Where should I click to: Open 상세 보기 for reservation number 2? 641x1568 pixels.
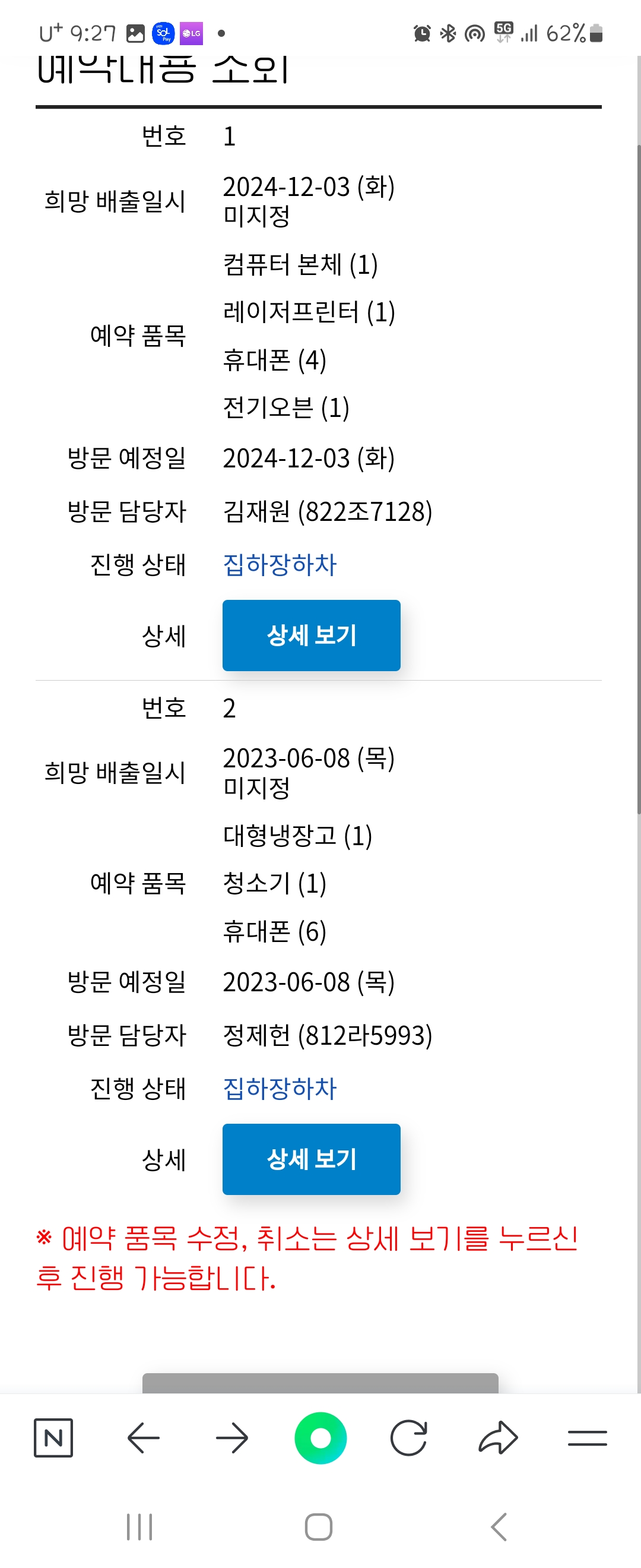click(x=311, y=1158)
